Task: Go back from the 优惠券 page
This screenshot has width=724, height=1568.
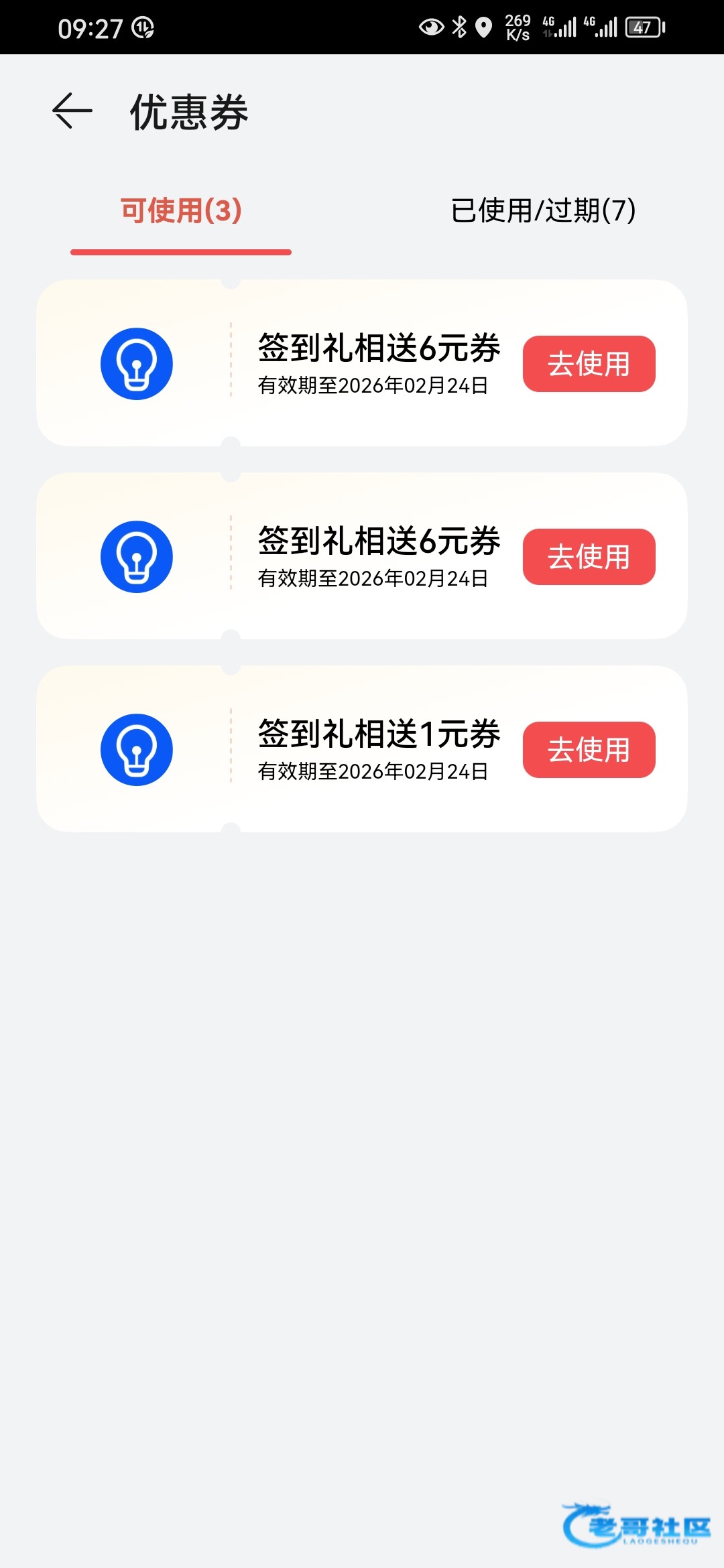Action: (72, 111)
